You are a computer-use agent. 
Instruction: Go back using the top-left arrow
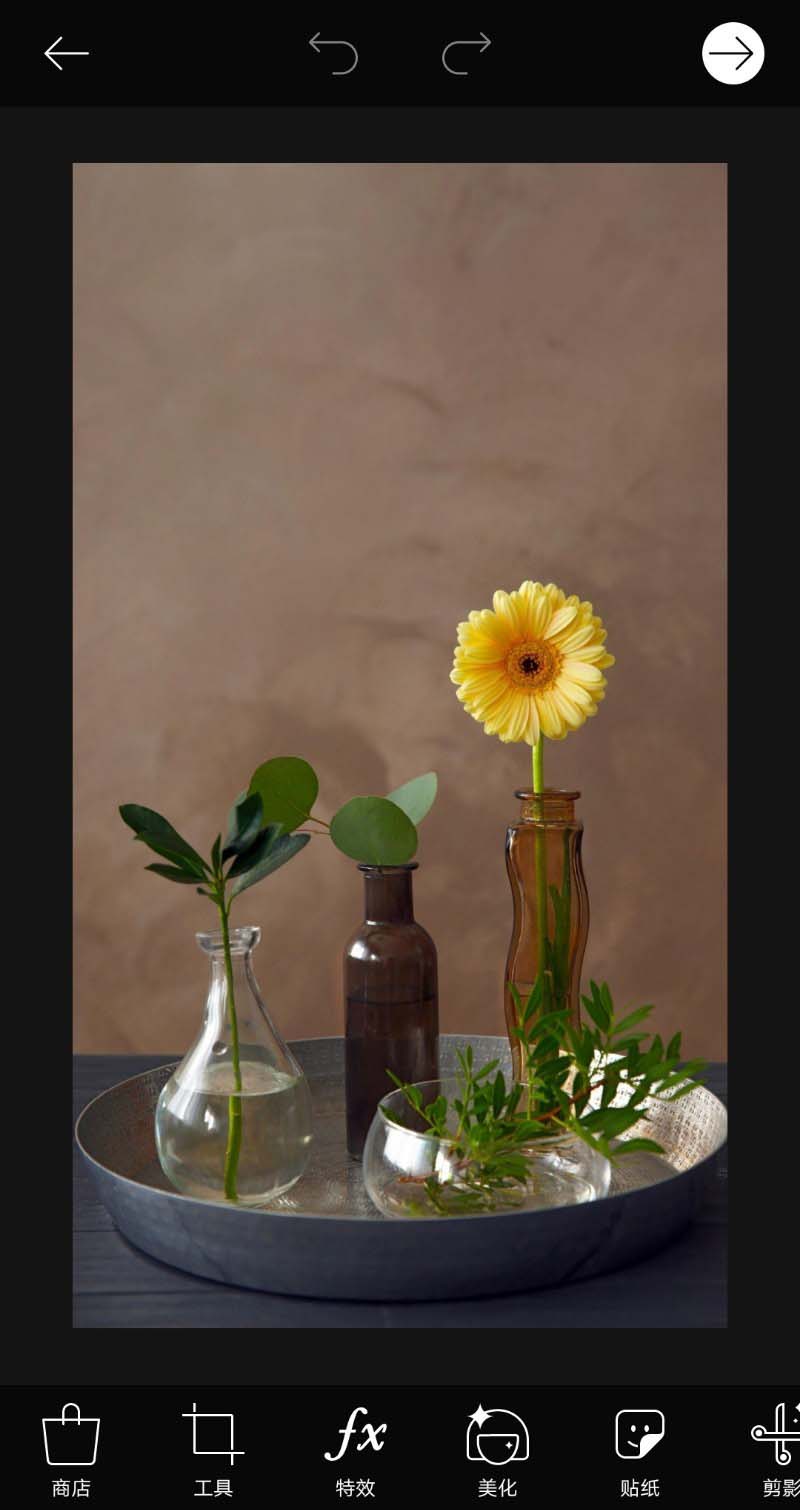[66, 53]
